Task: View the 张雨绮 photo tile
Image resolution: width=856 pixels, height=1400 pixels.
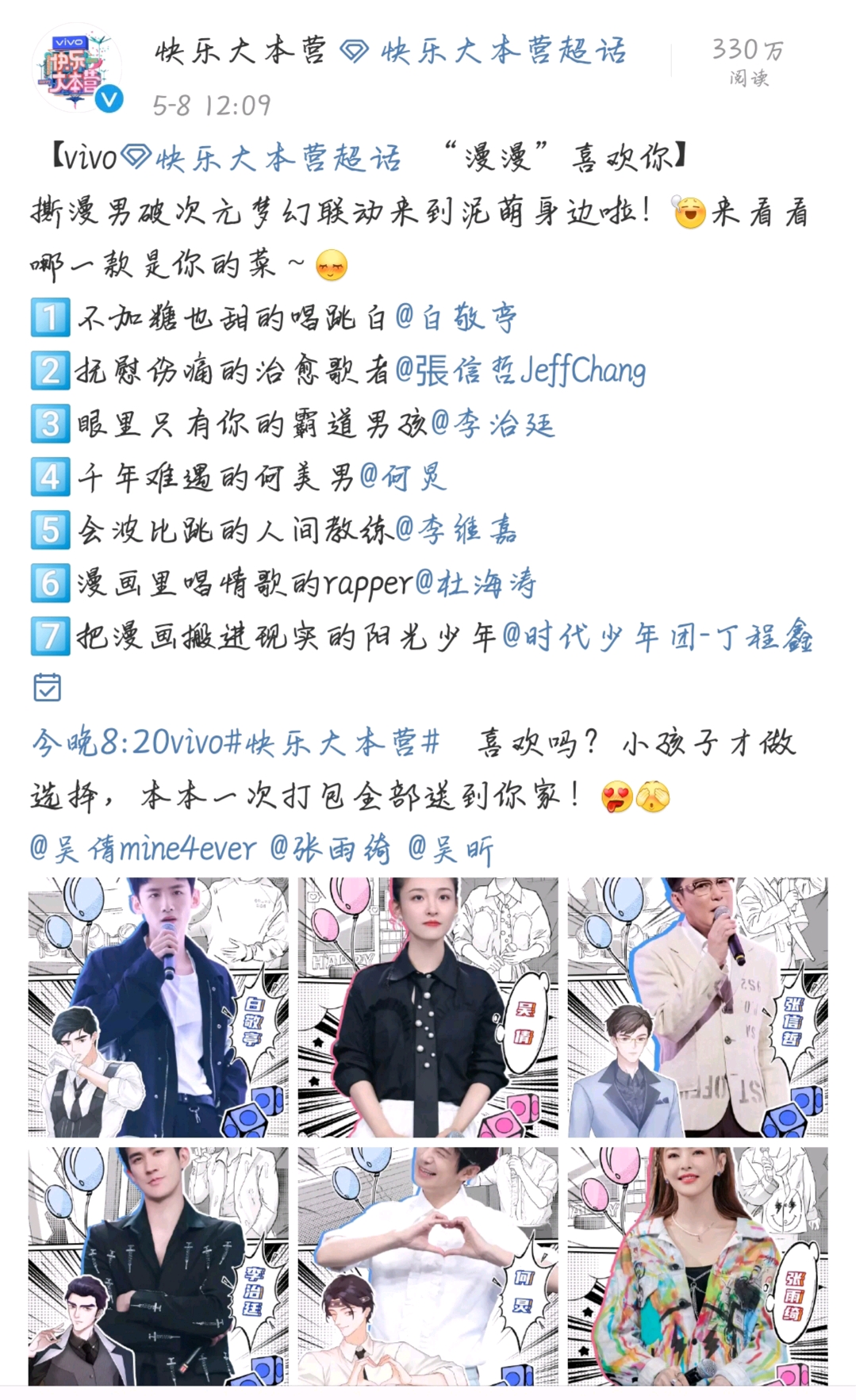Action: pos(697,1266)
